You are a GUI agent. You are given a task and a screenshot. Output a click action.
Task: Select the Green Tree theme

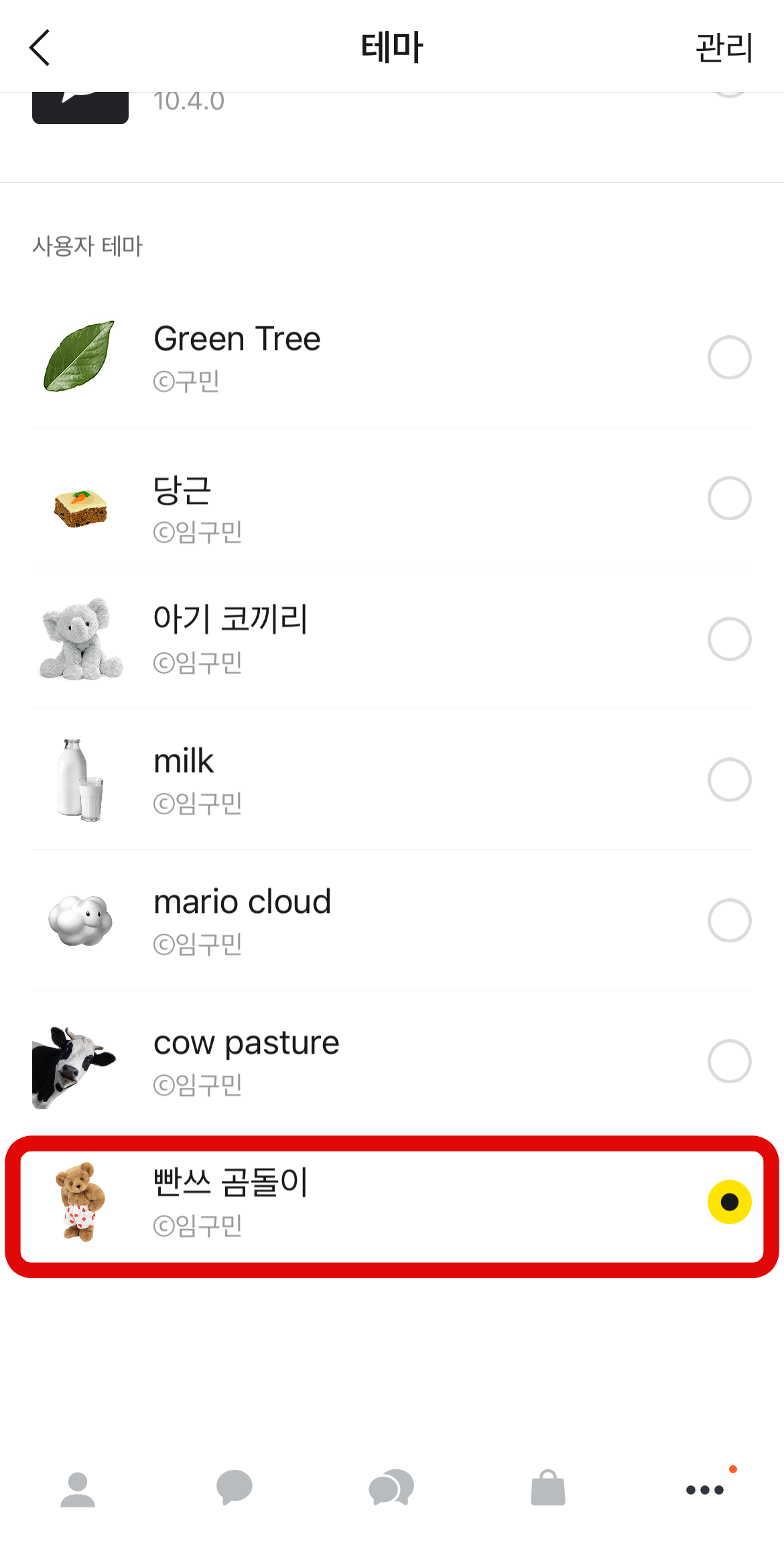coord(729,357)
